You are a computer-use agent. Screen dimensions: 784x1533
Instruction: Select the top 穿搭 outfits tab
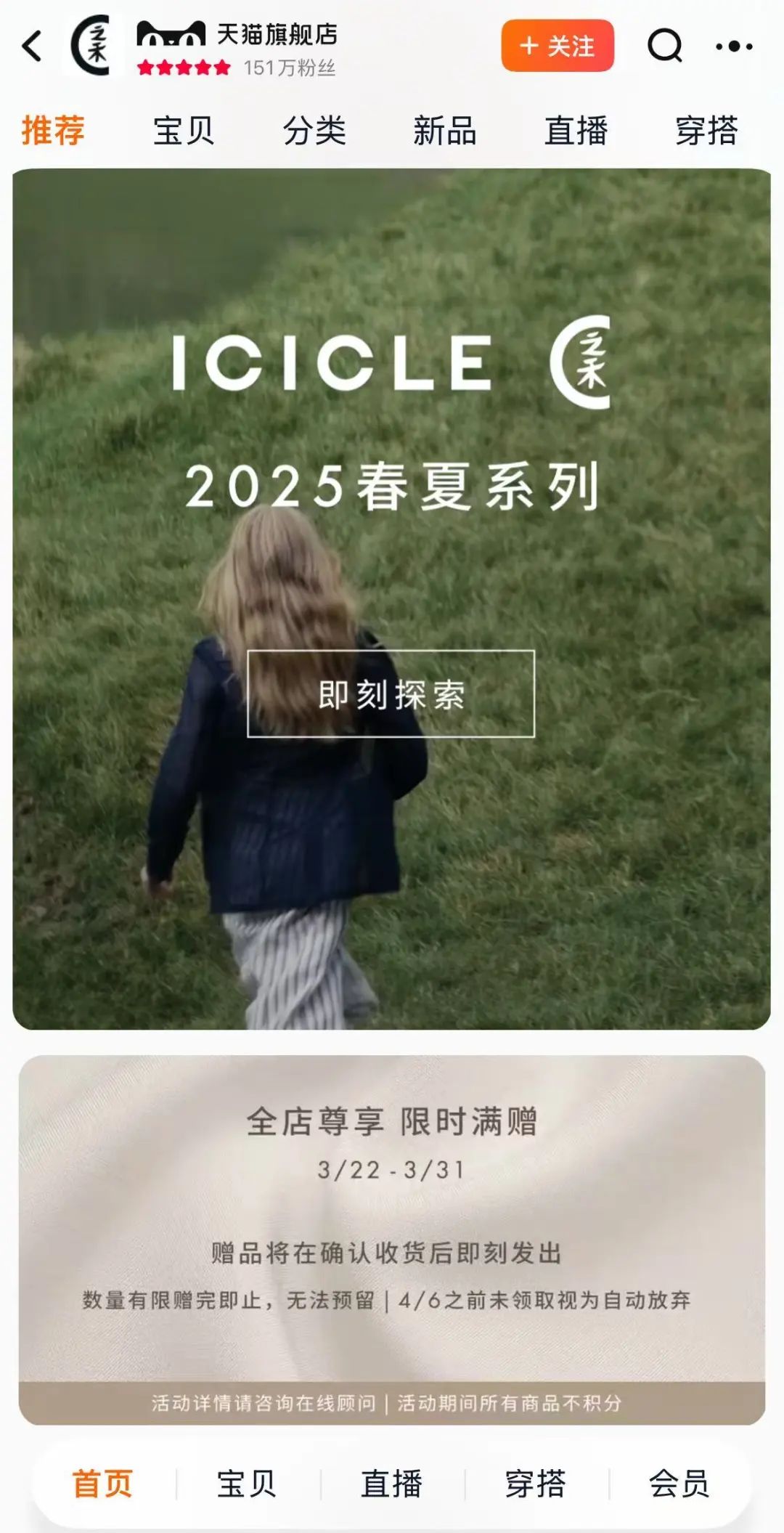pos(706,131)
